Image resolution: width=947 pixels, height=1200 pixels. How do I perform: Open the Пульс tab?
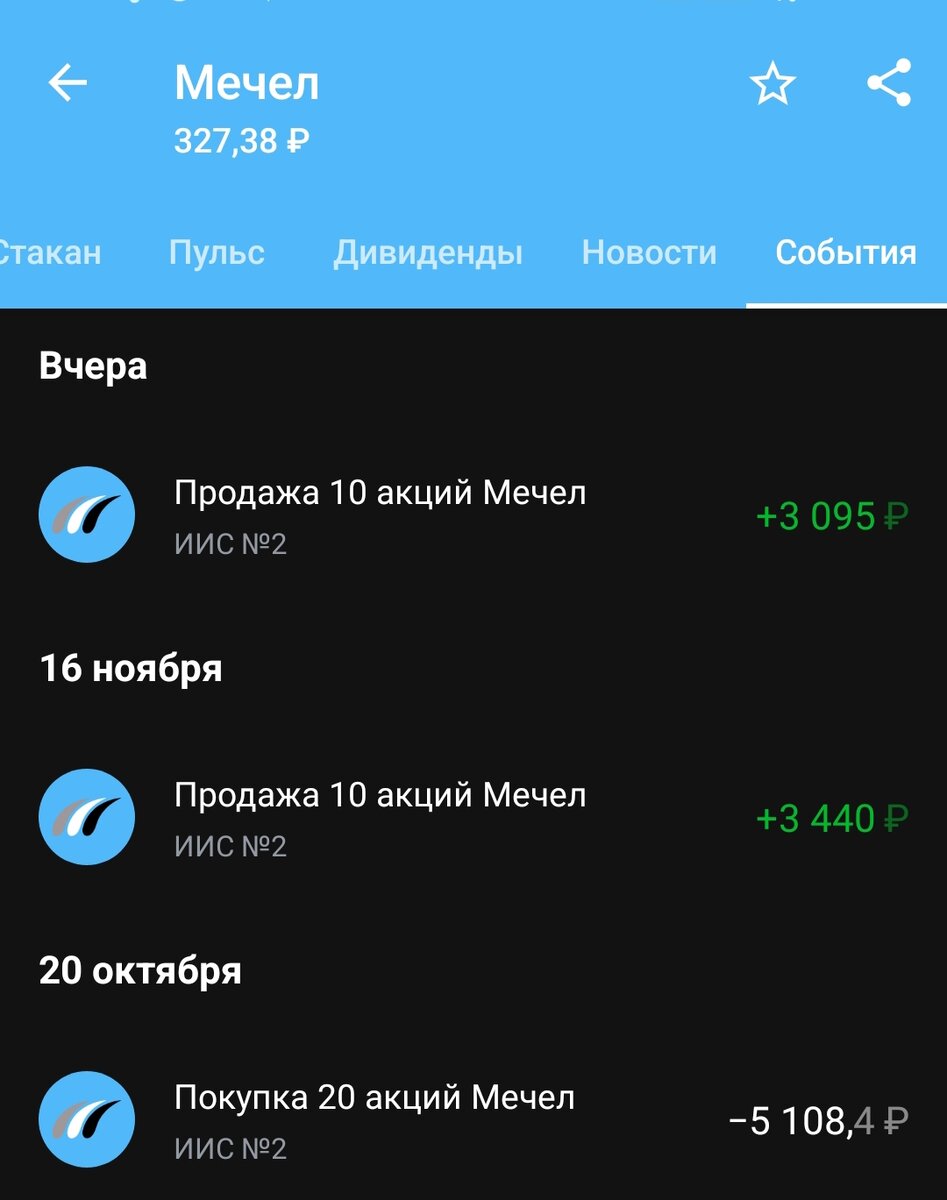[217, 253]
